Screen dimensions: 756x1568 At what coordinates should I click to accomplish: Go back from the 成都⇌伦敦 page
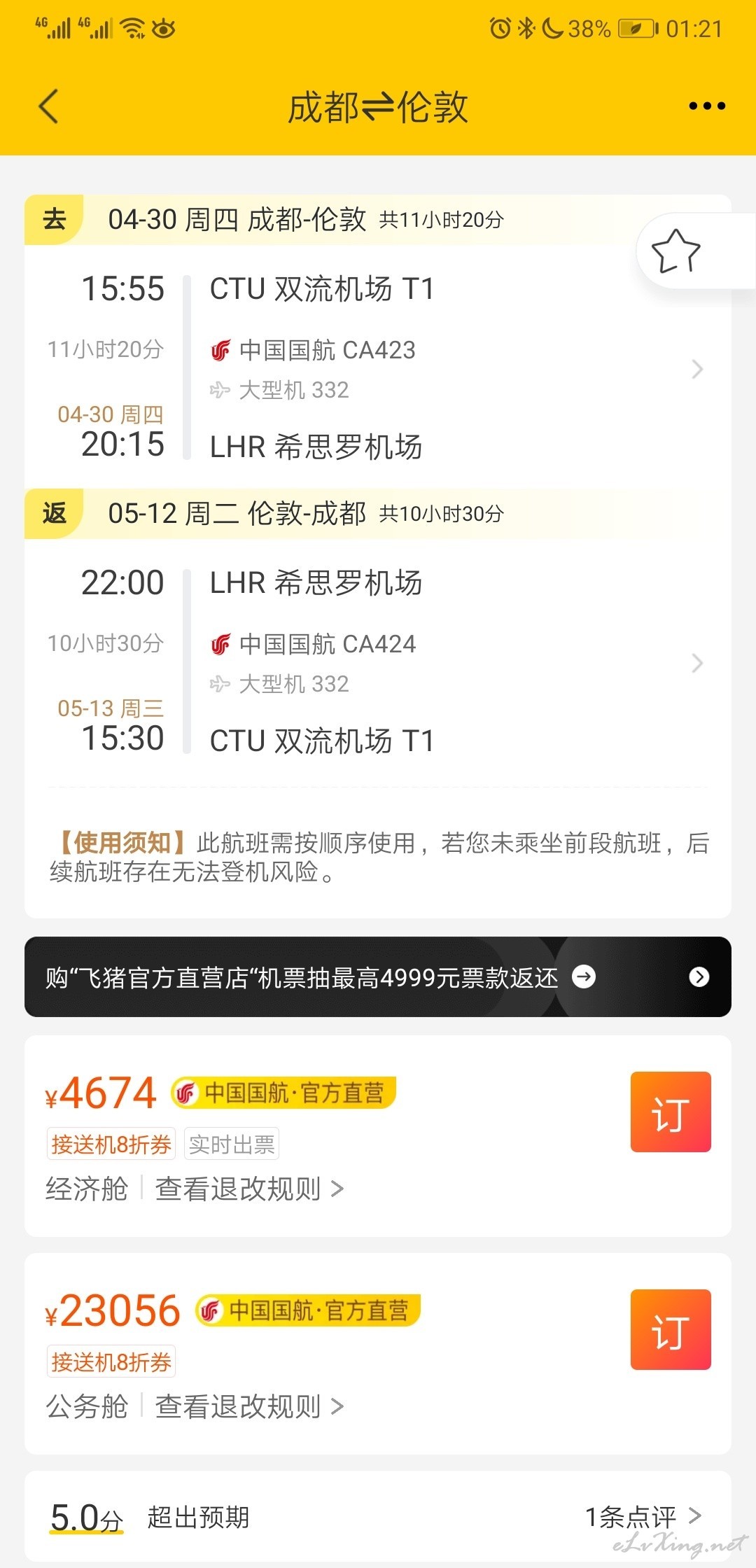click(48, 106)
